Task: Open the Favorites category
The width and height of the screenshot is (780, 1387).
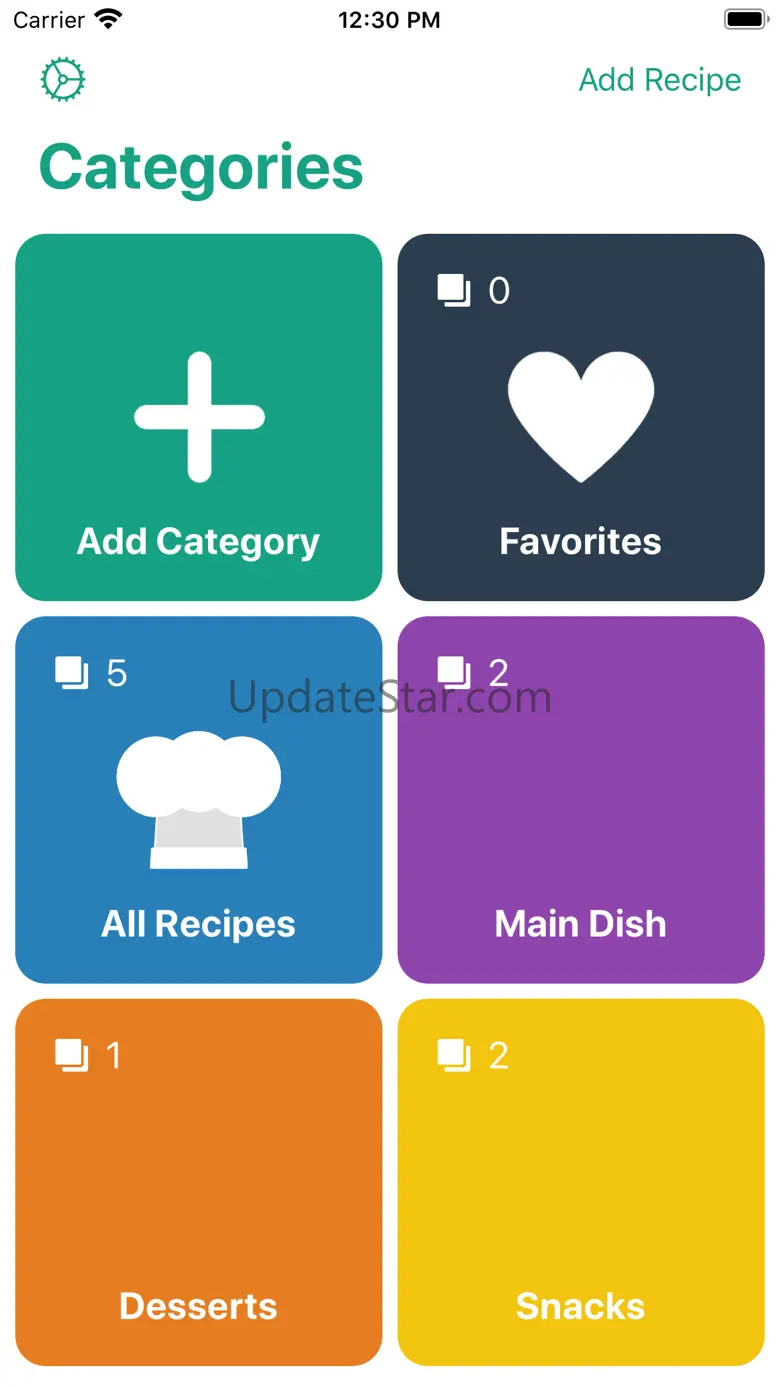Action: click(581, 418)
